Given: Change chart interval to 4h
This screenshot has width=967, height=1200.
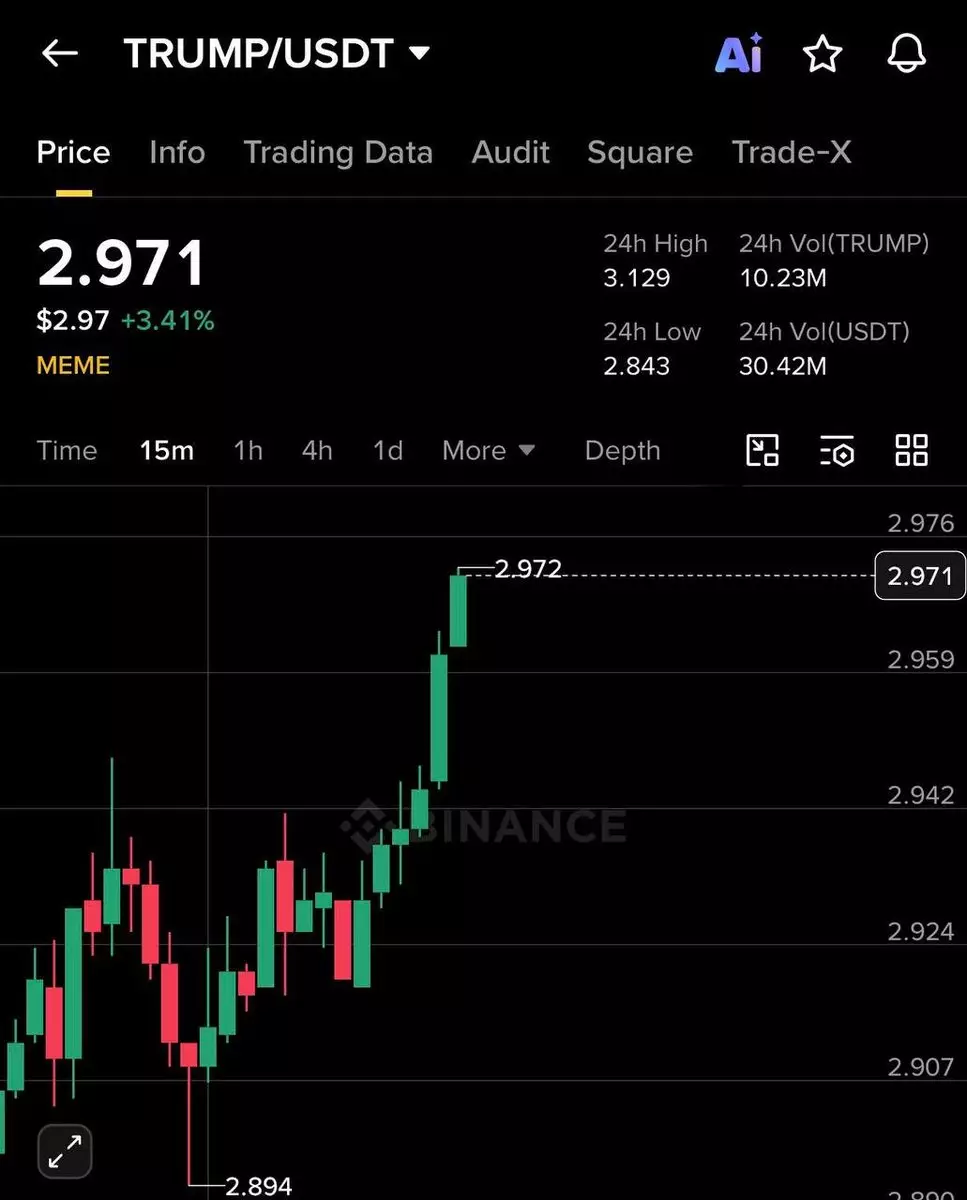Looking at the screenshot, I should tap(317, 450).
